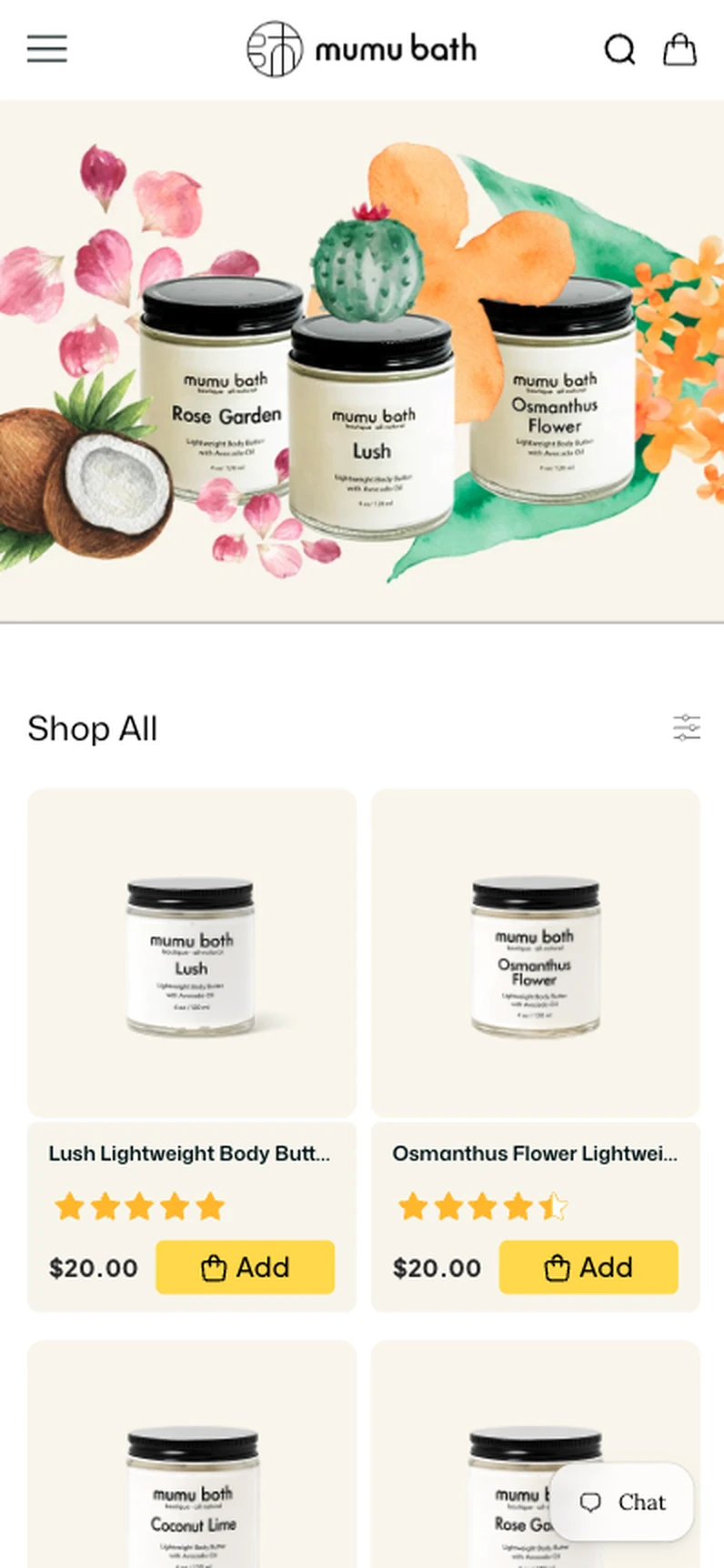Image resolution: width=724 pixels, height=1568 pixels.
Task: Add Osmanthus Flower body butter to bag
Action: (588, 1267)
